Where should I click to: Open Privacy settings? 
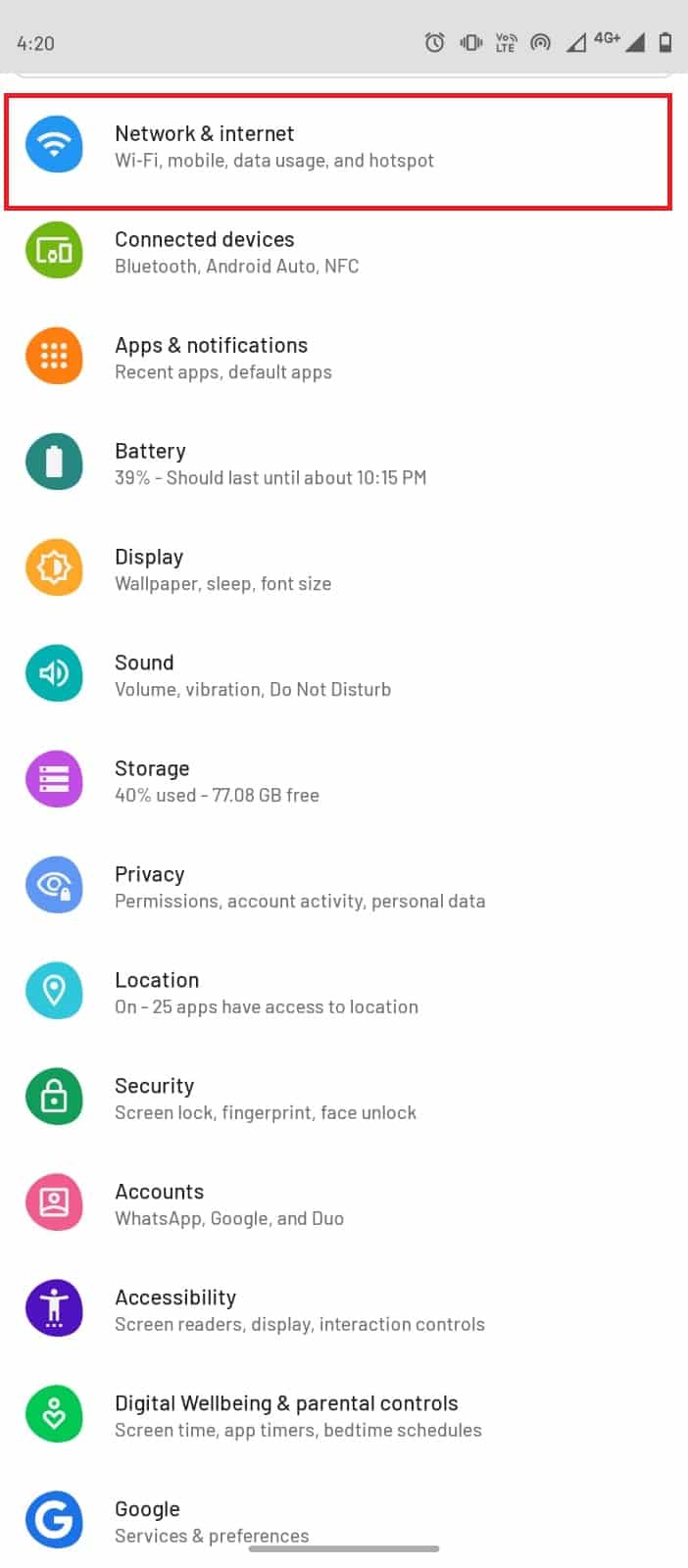tap(300, 888)
